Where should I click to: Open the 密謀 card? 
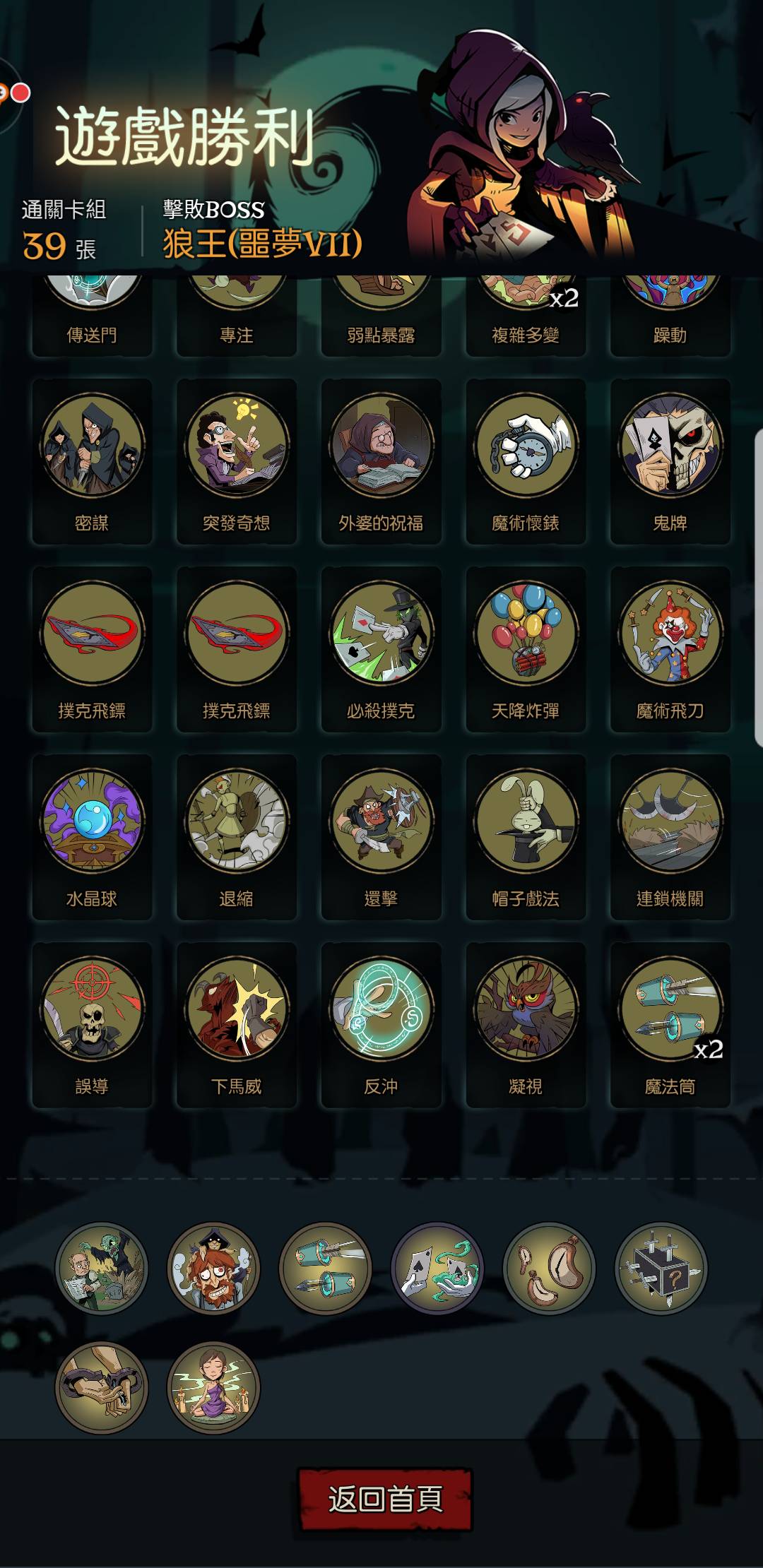pos(92,461)
